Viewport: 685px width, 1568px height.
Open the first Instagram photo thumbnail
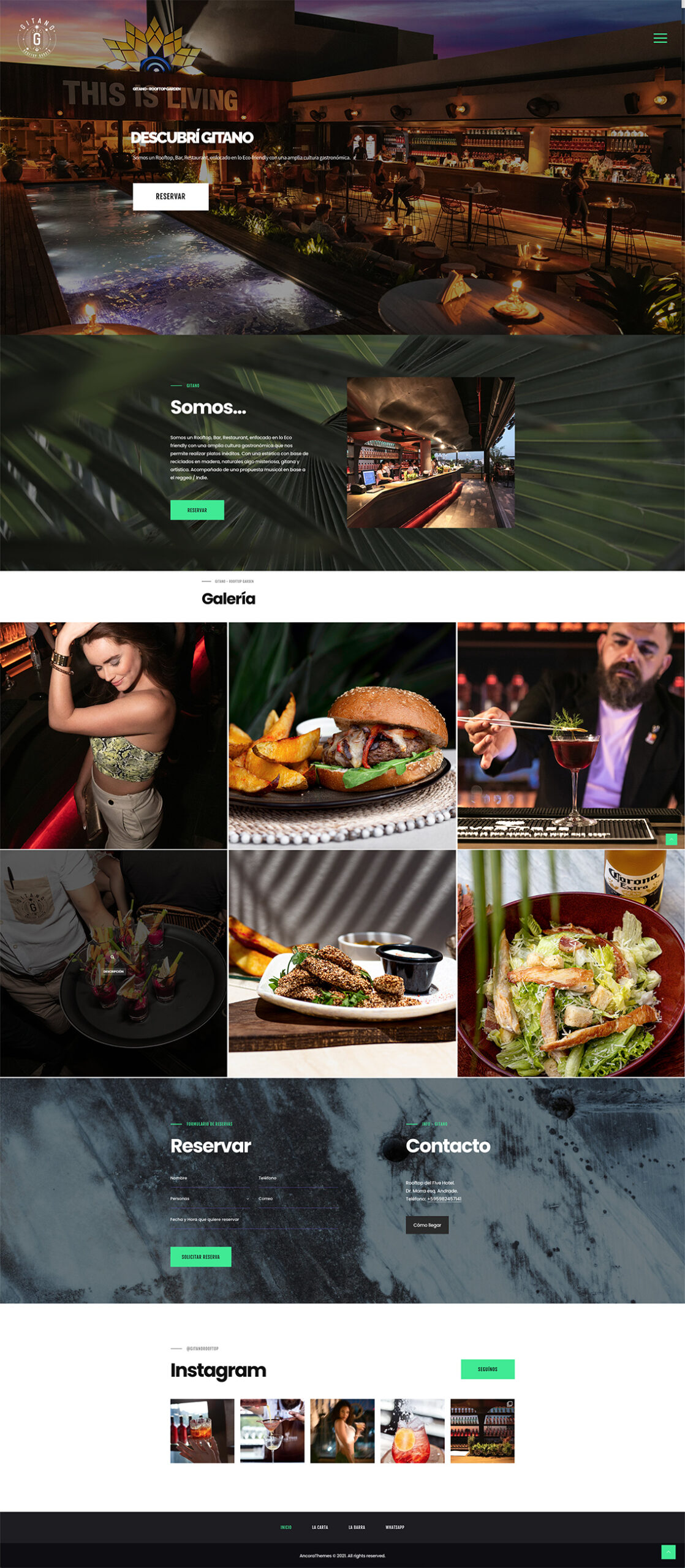202,1430
